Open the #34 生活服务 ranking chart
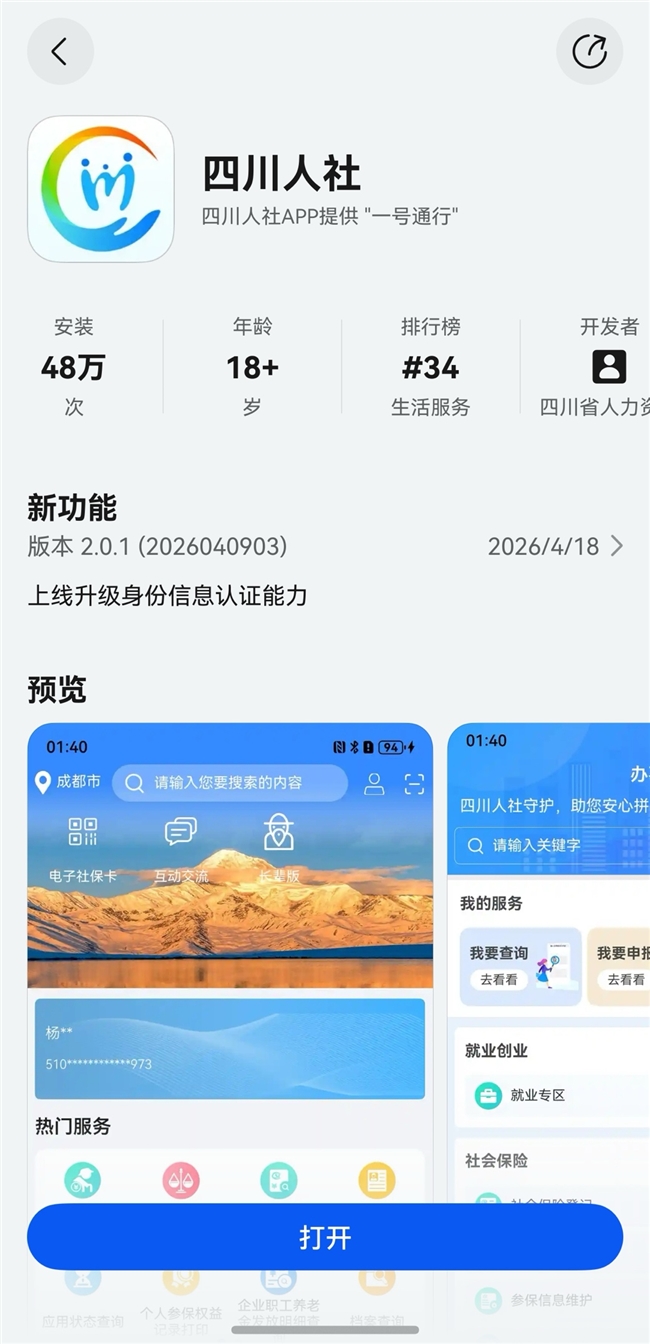The height and width of the screenshot is (1344, 650). tap(430, 367)
